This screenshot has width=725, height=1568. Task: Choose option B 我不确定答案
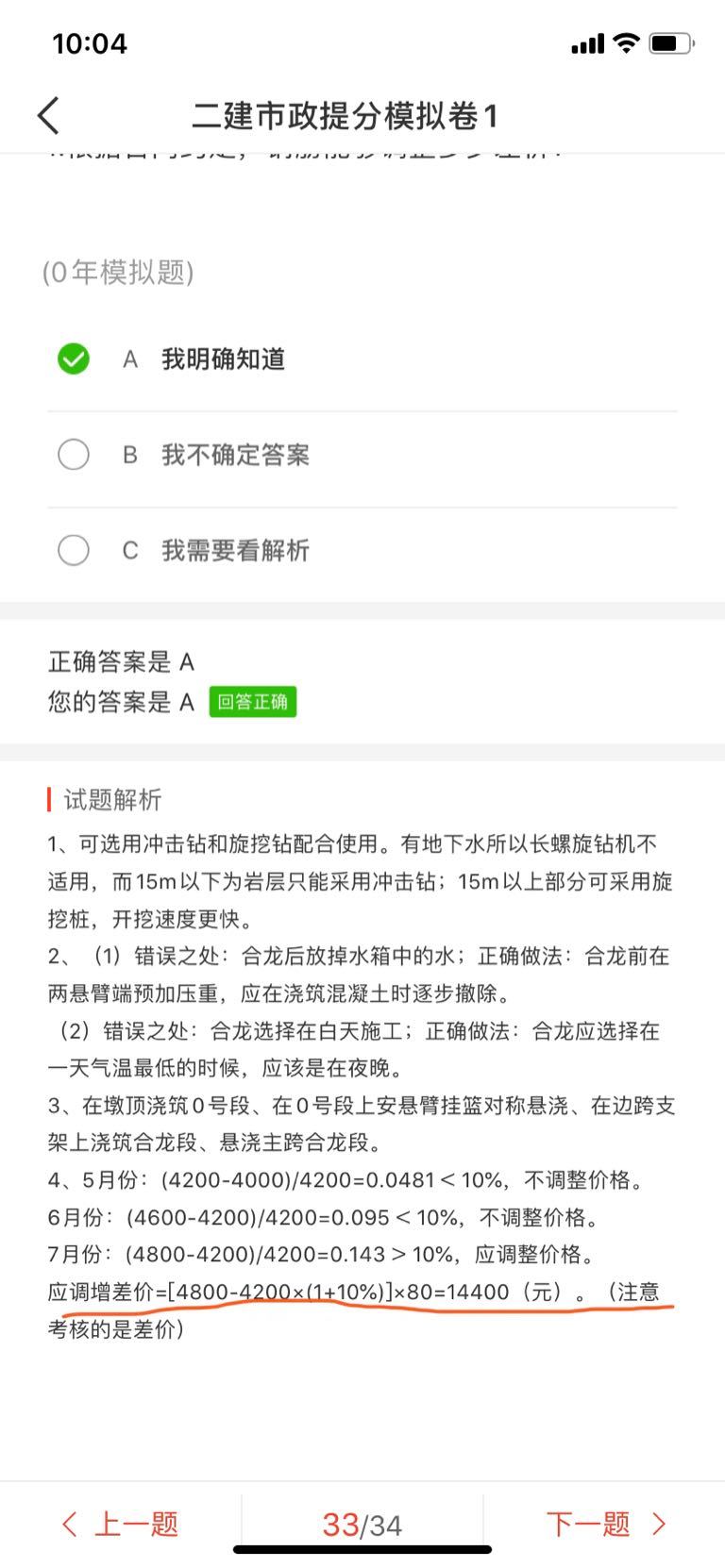pyautogui.click(x=234, y=456)
